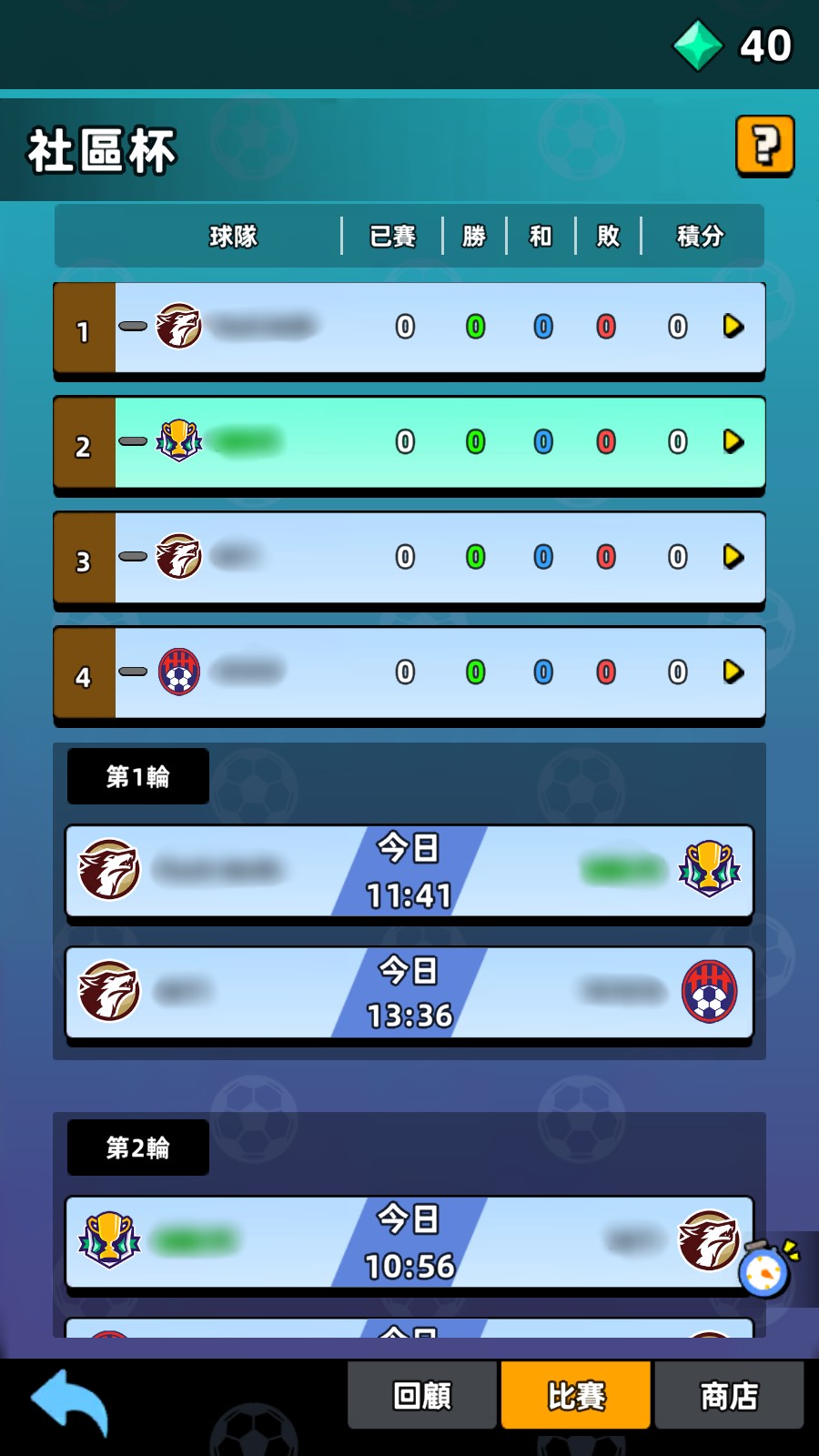
Task: Select the 比賽 tab
Action: click(576, 1395)
